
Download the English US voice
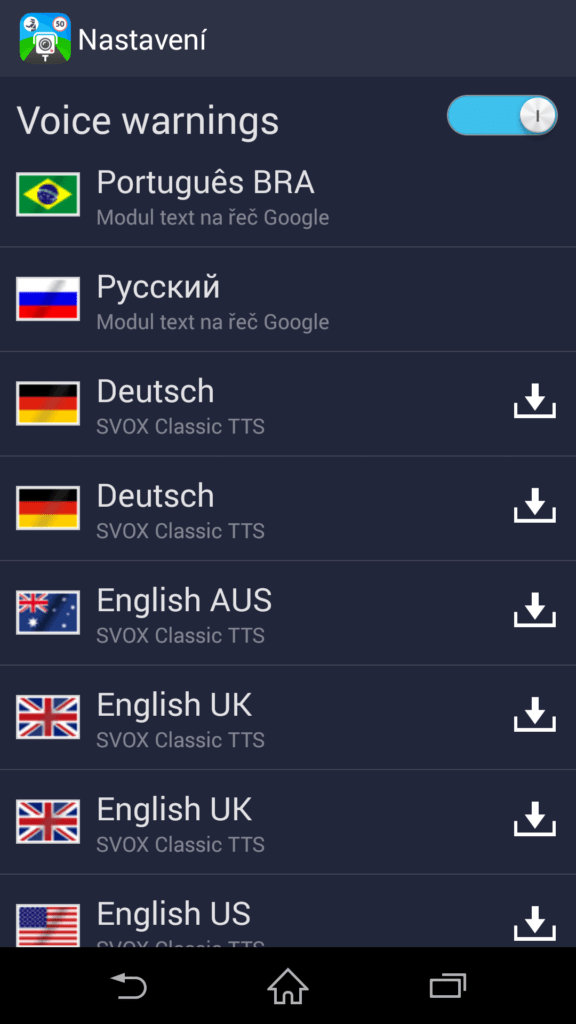point(534,923)
